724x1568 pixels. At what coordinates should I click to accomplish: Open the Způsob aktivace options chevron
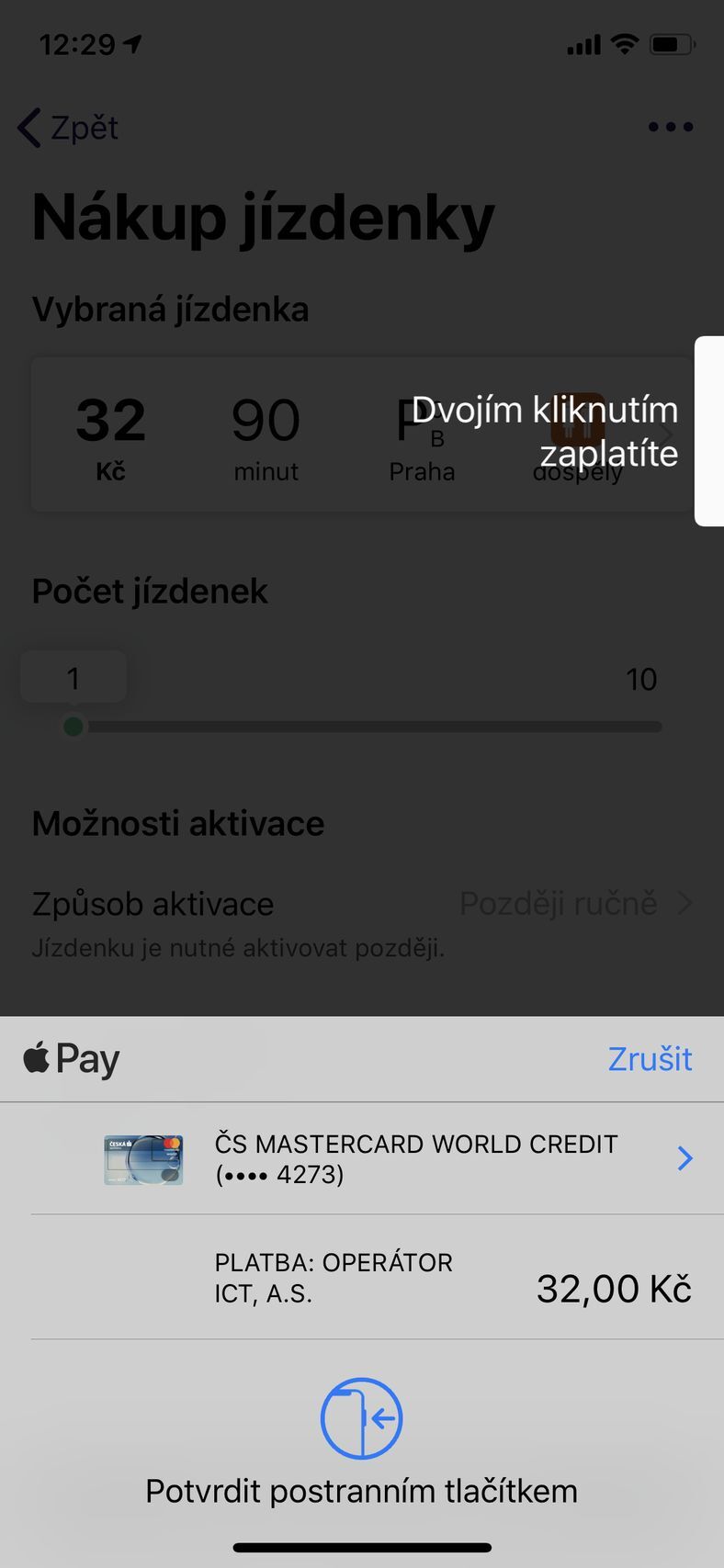687,904
